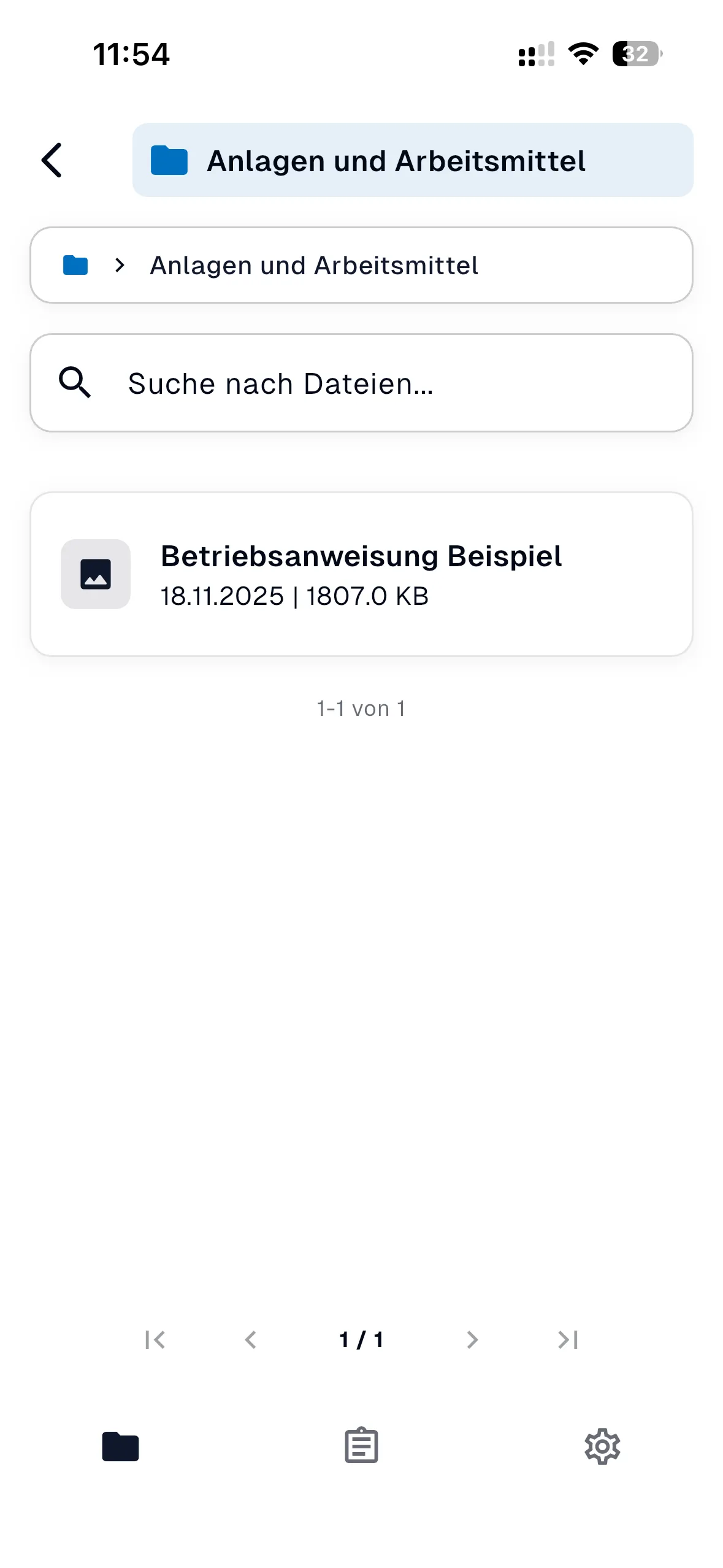Viewport: 723px width, 1568px height.
Task: Click the image thumbnail icon of Betriebsanweisung Beispiel
Action: tap(95, 574)
